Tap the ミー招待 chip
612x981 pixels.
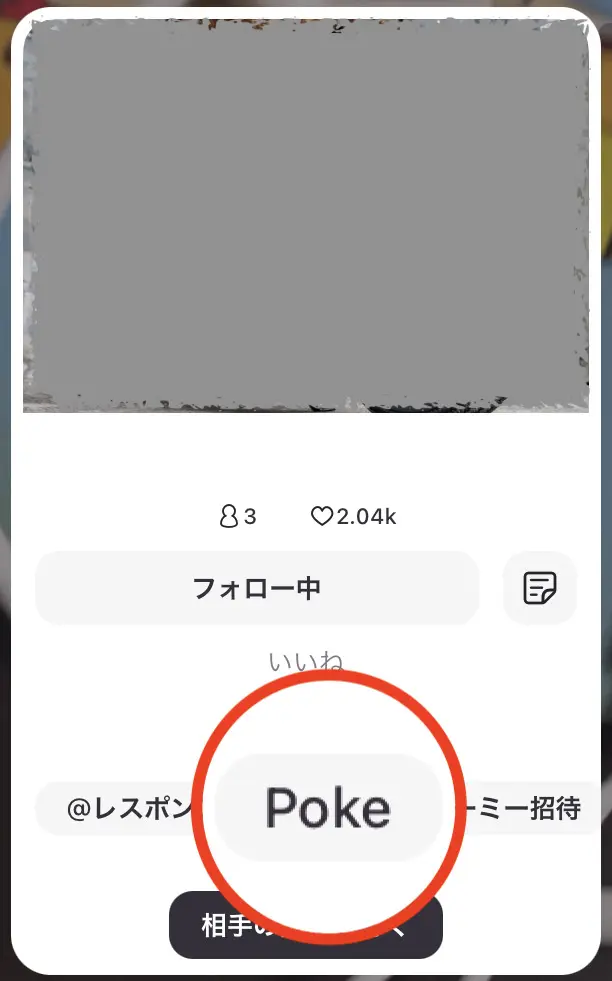530,808
